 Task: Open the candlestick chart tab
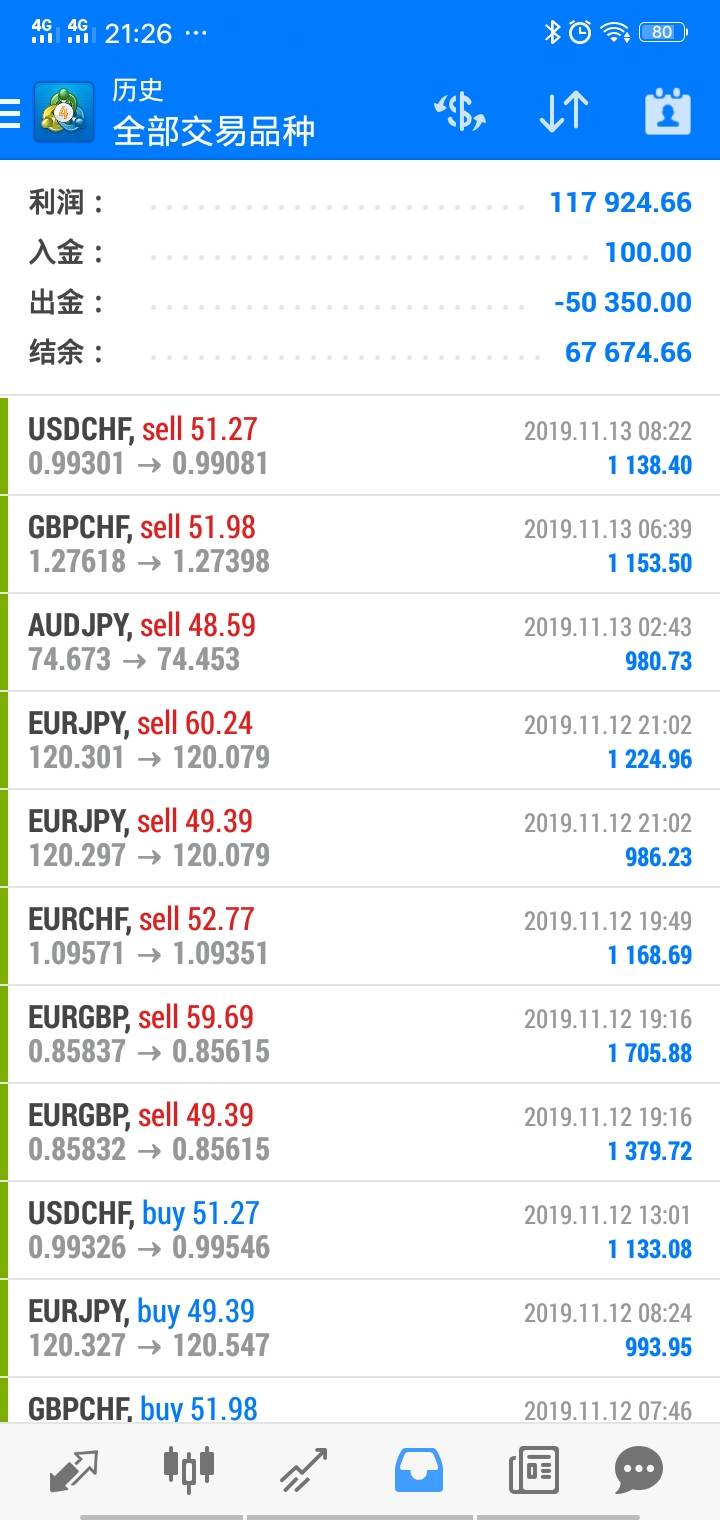click(188, 1470)
